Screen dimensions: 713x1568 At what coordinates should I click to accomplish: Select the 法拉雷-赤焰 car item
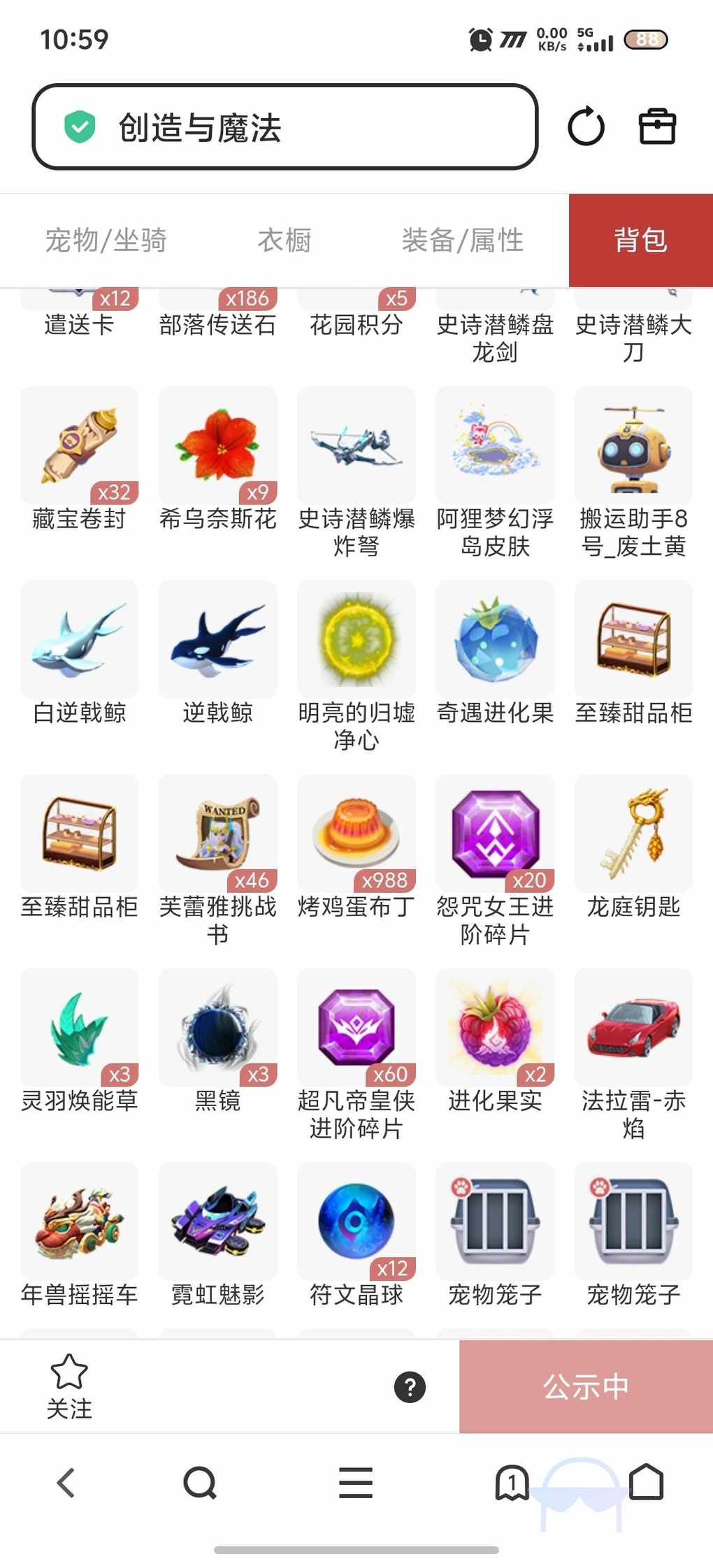pyautogui.click(x=633, y=1028)
